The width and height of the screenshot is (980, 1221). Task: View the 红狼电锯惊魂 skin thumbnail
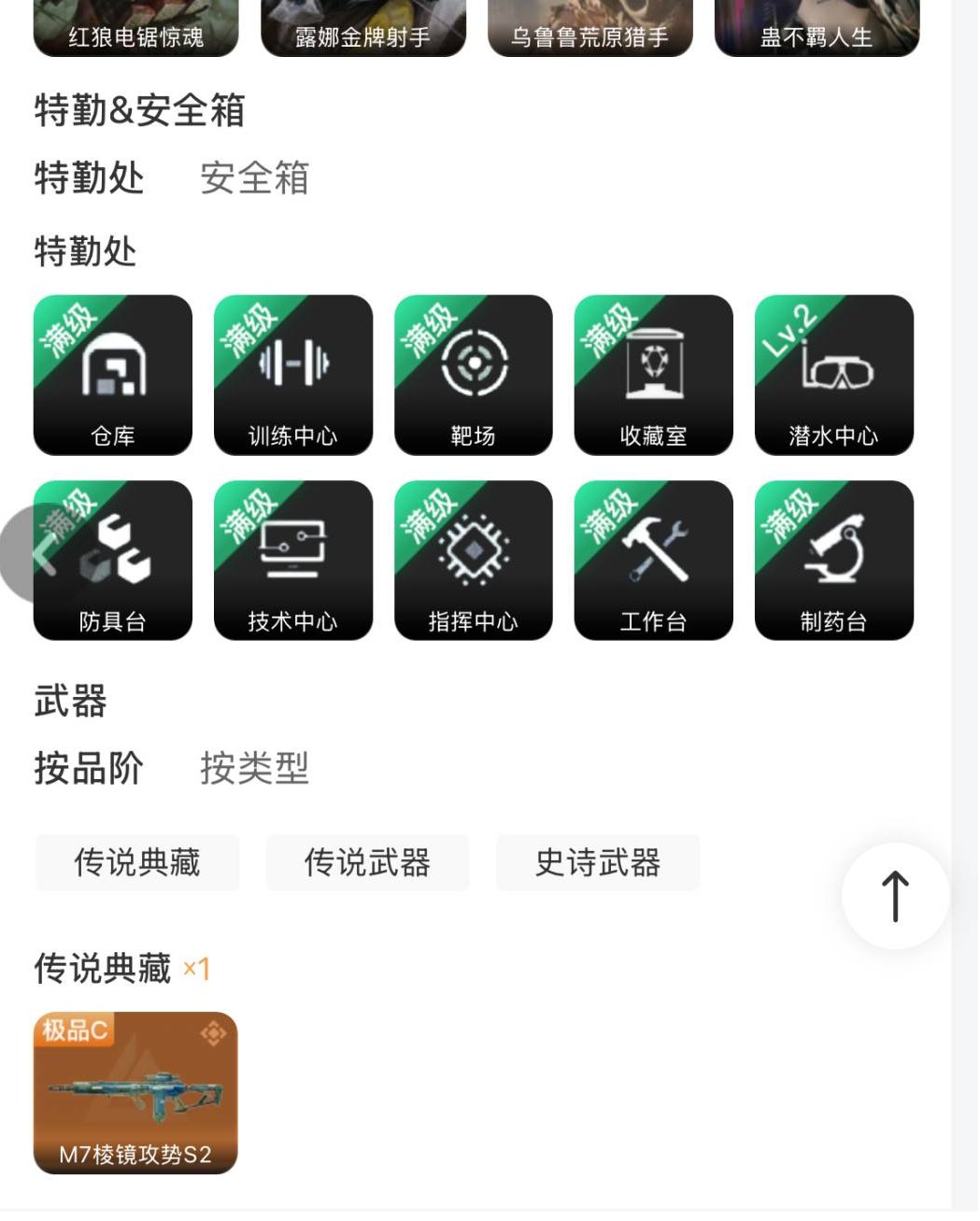coord(135,28)
